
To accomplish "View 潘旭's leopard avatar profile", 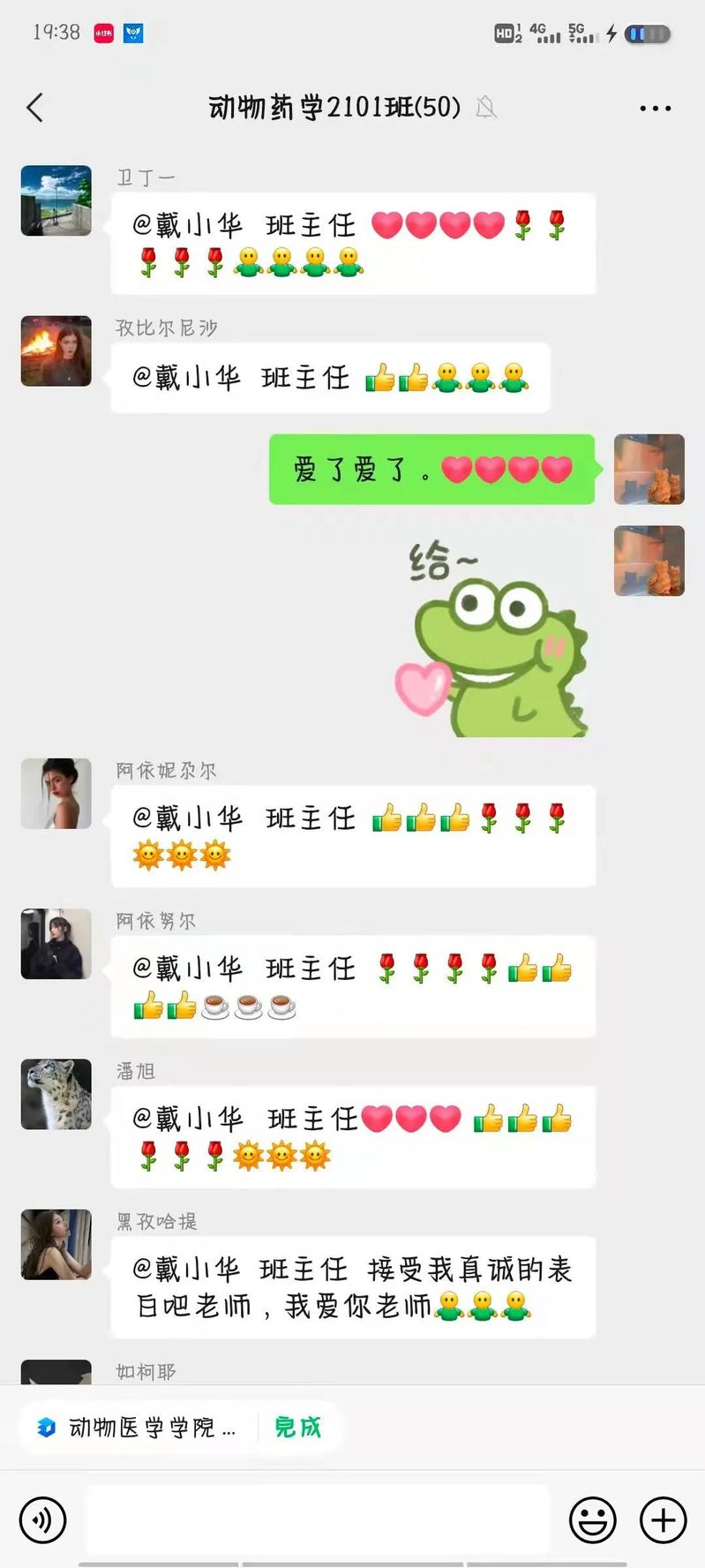I will tap(56, 1094).
